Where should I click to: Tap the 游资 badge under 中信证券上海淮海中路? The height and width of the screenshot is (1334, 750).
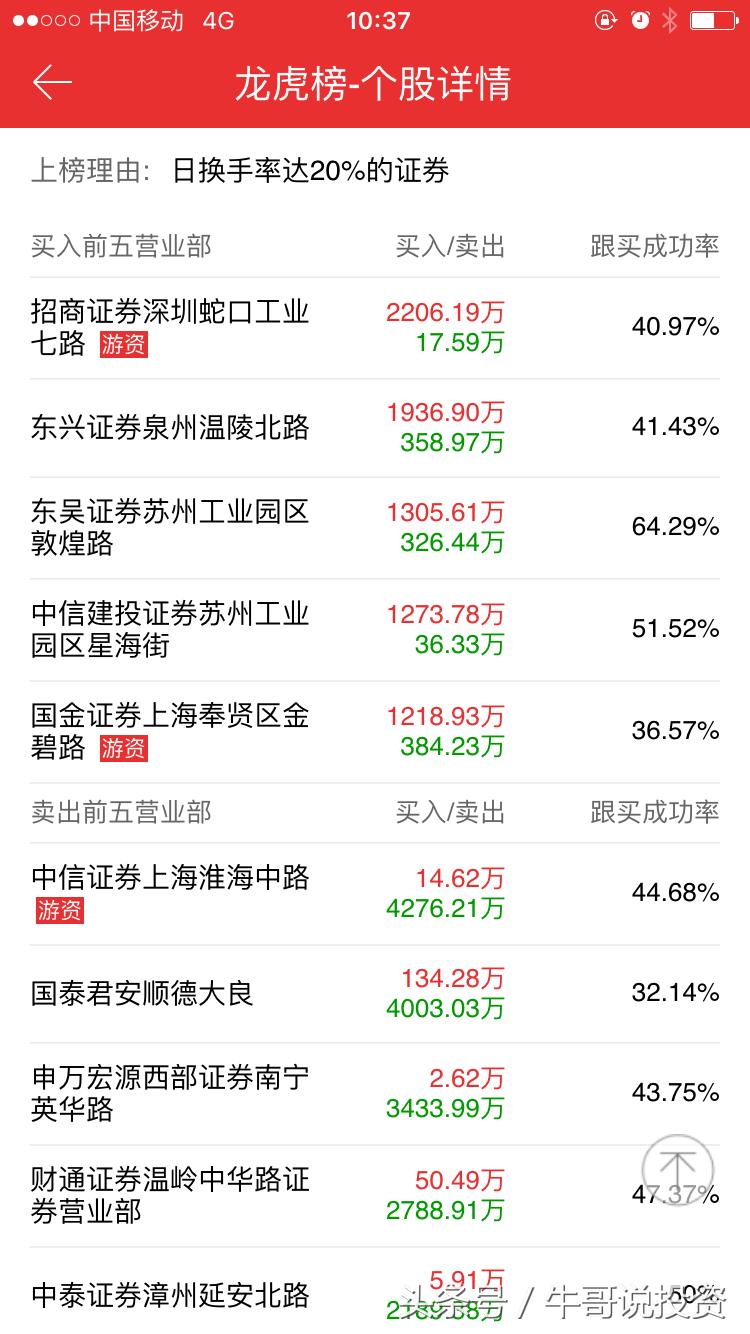pyautogui.click(x=58, y=912)
